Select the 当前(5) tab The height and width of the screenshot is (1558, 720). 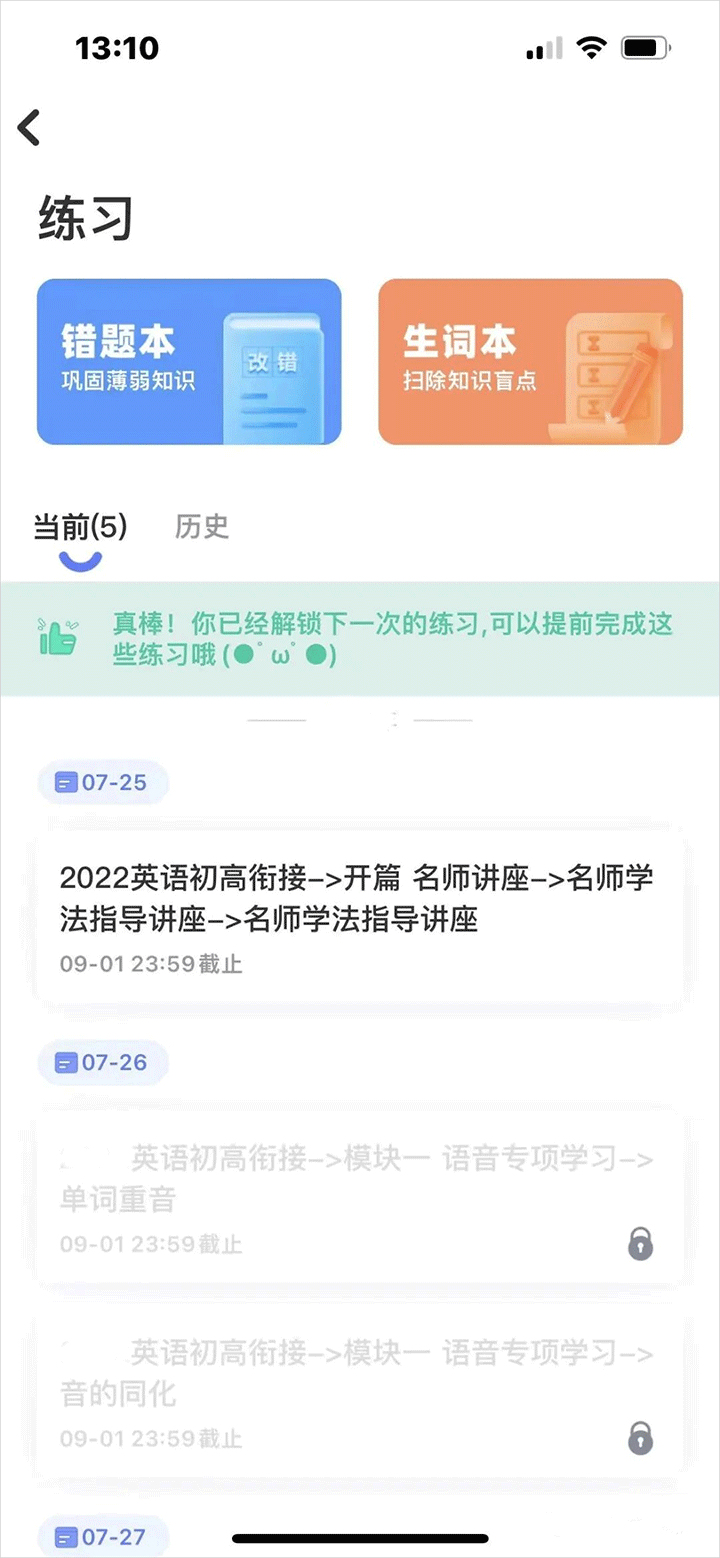click(81, 527)
